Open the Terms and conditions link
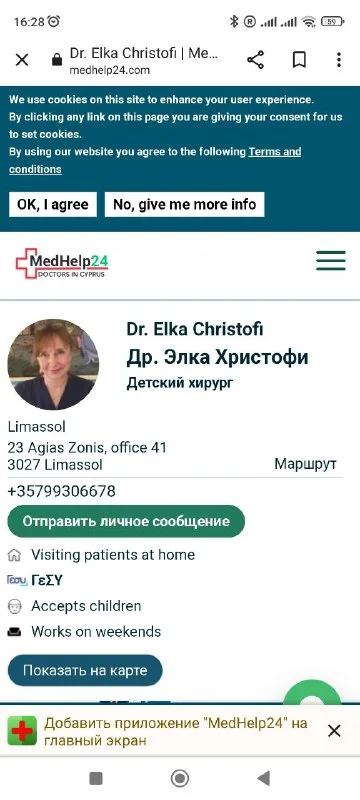The height and width of the screenshot is (800, 360). pyautogui.click(x=155, y=160)
